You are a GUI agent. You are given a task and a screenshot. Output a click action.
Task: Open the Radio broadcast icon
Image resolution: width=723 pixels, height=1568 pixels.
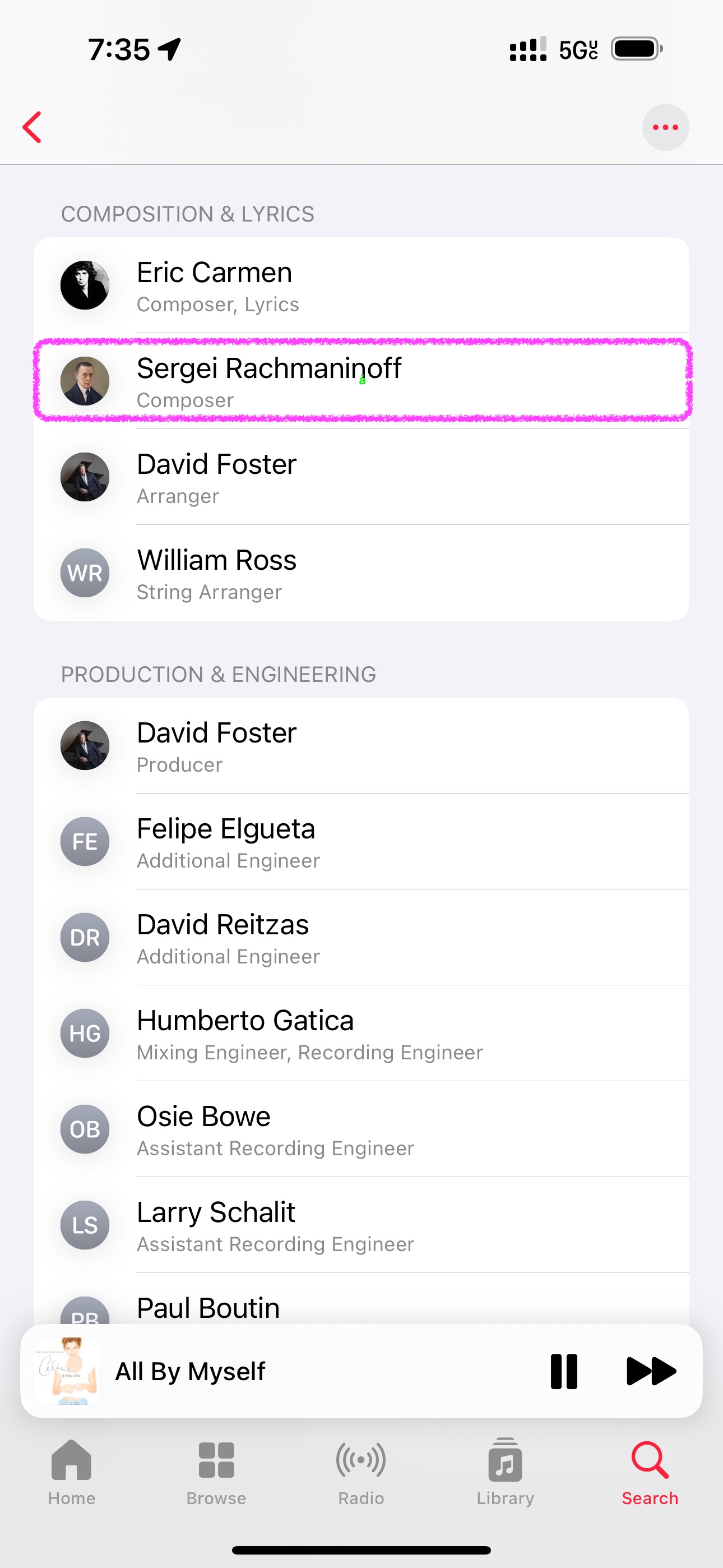point(361,1473)
